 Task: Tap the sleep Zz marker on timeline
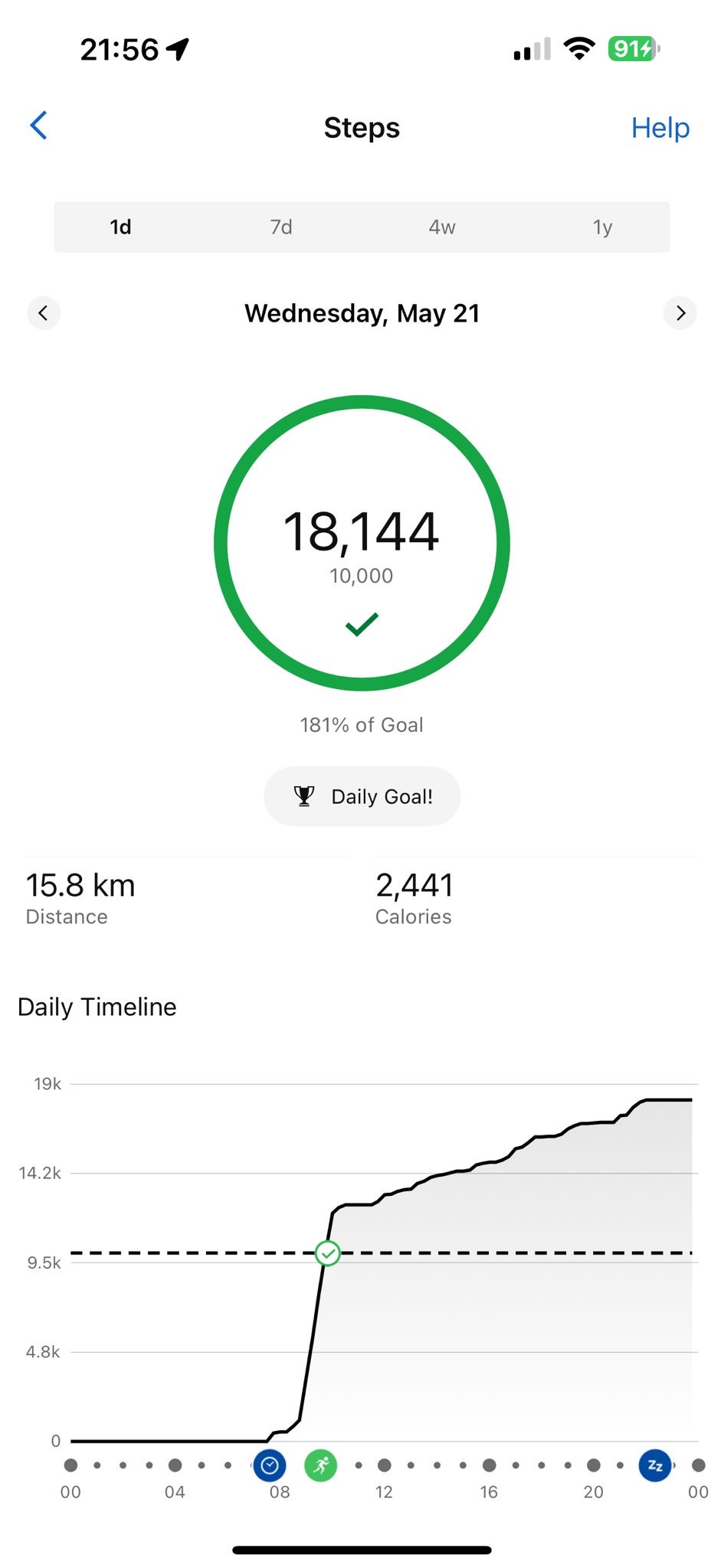(655, 1465)
